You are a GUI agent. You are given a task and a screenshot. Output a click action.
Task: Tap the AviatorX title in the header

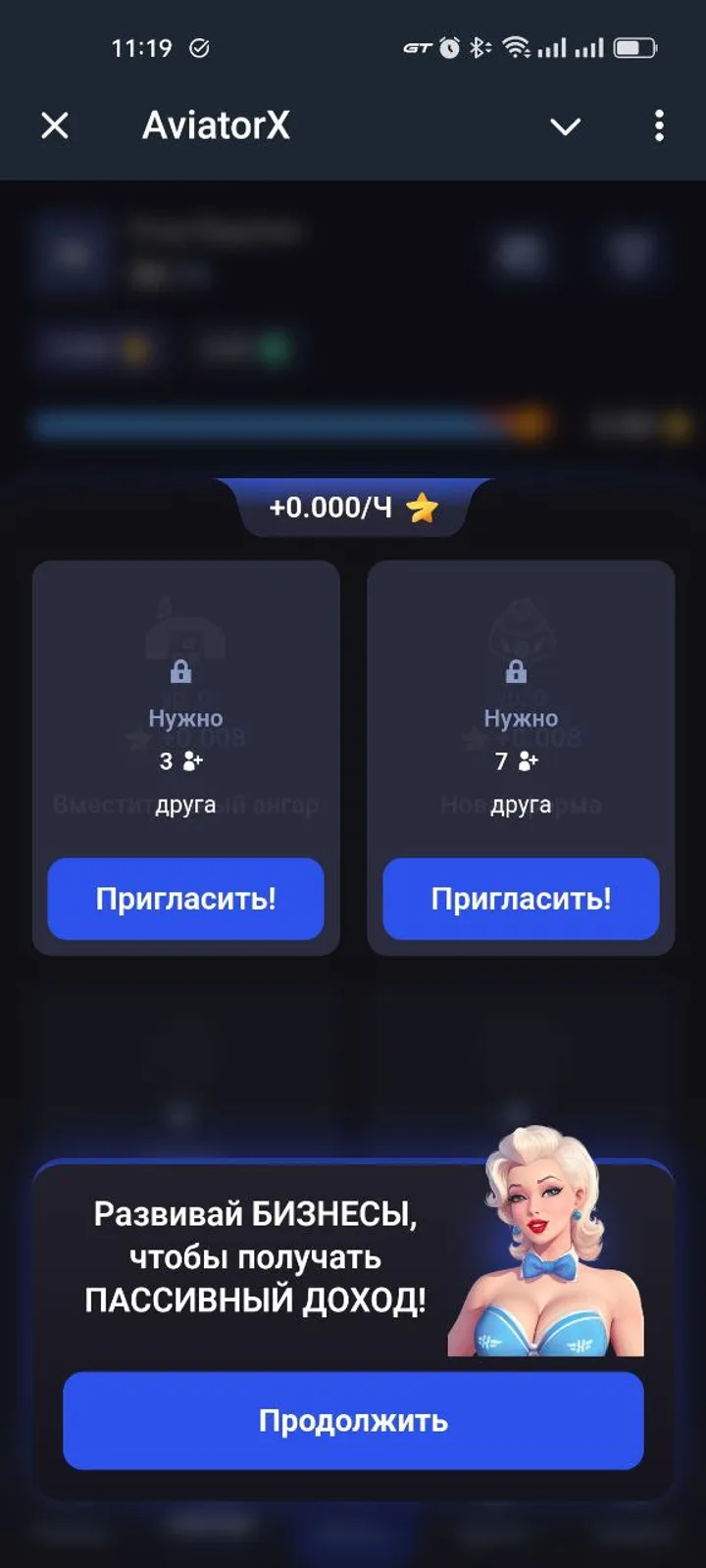pyautogui.click(x=216, y=125)
